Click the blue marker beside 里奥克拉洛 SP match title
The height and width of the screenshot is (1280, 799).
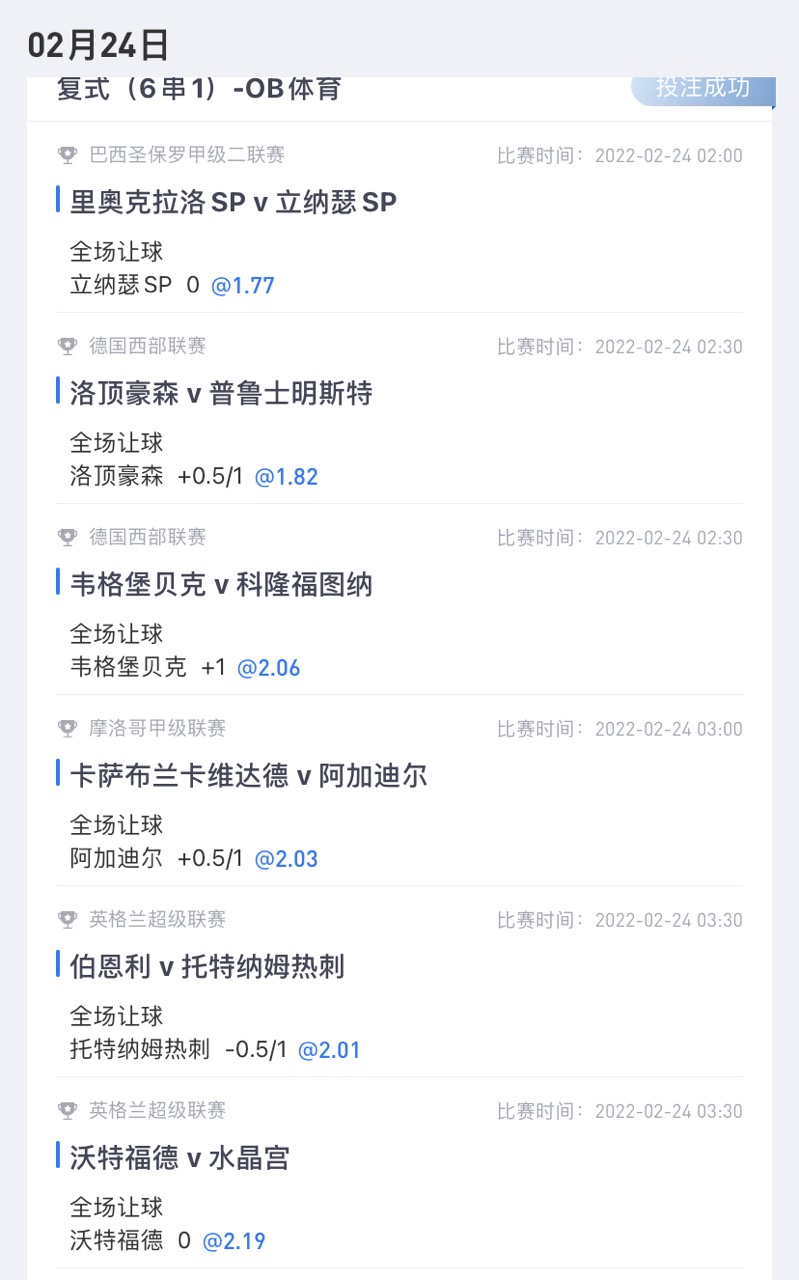pos(57,200)
